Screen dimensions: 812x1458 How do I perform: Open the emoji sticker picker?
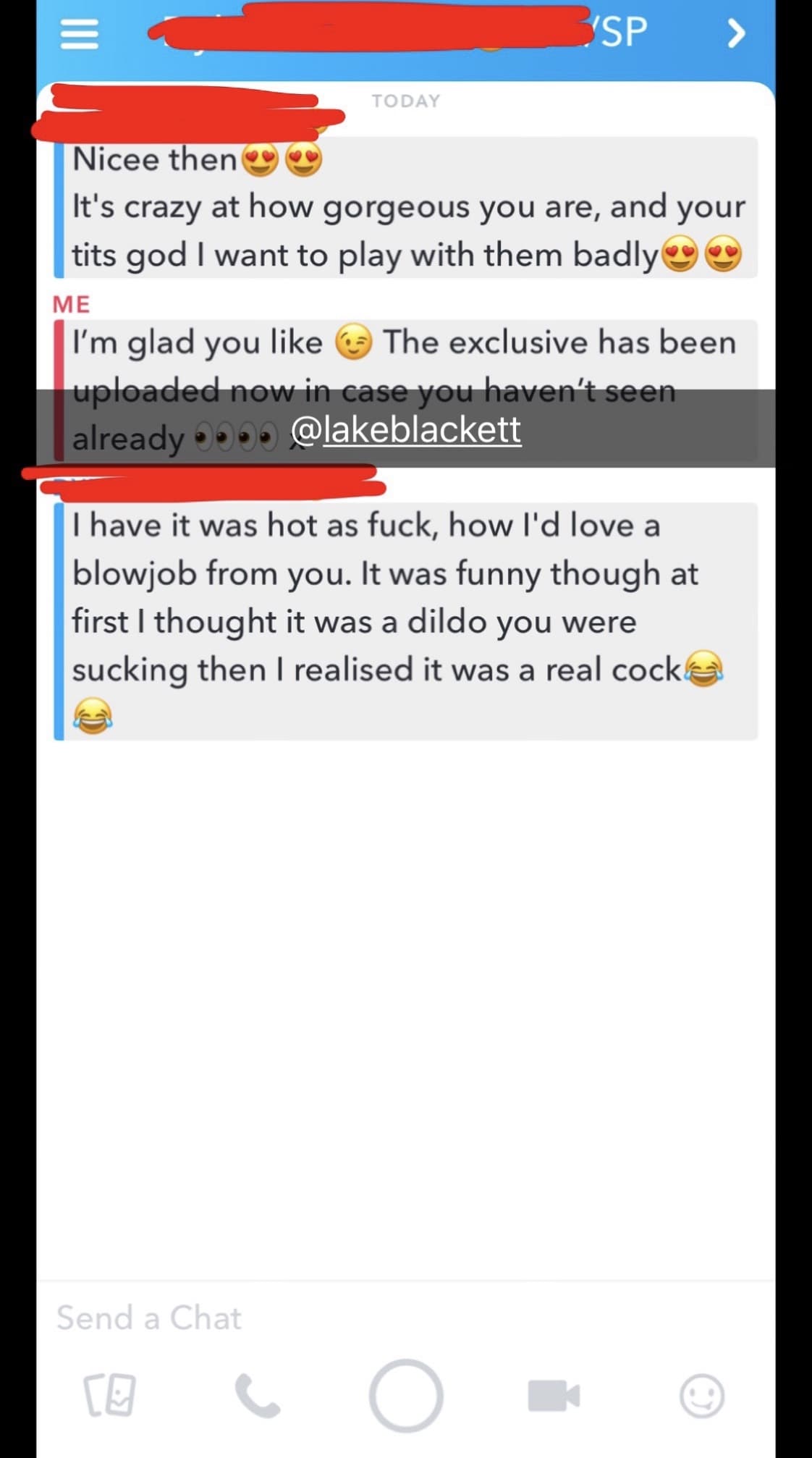tap(701, 1395)
